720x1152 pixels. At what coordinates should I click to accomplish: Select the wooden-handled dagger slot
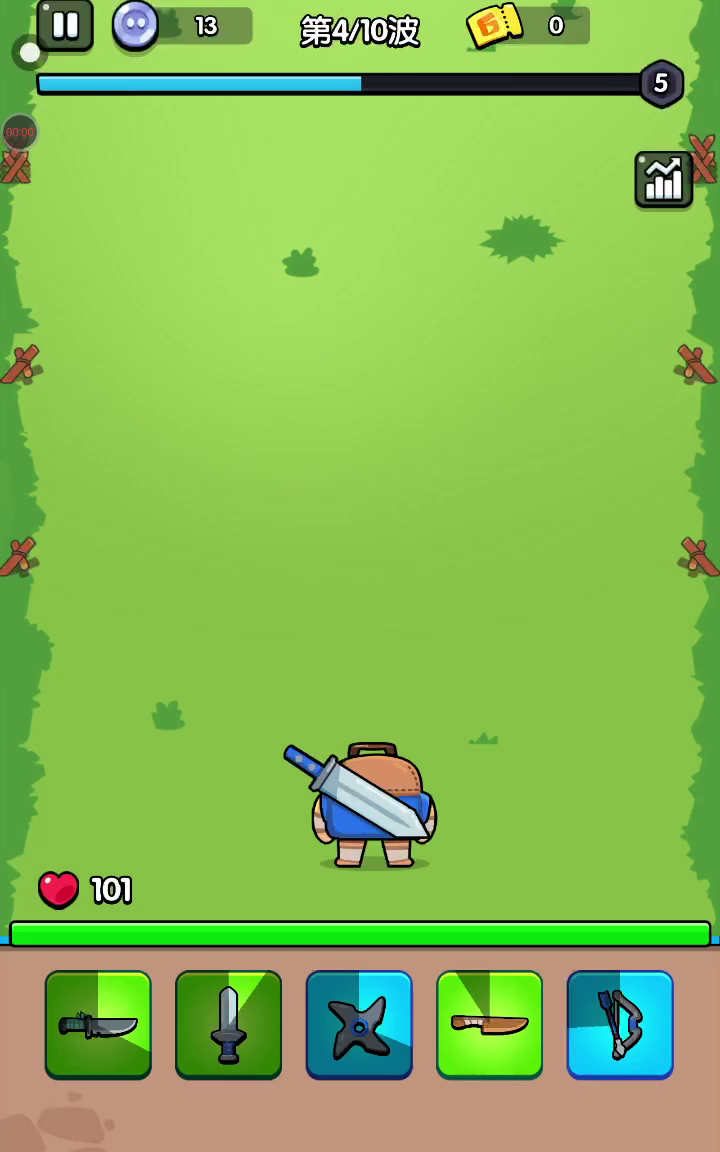pyautogui.click(x=489, y=1024)
